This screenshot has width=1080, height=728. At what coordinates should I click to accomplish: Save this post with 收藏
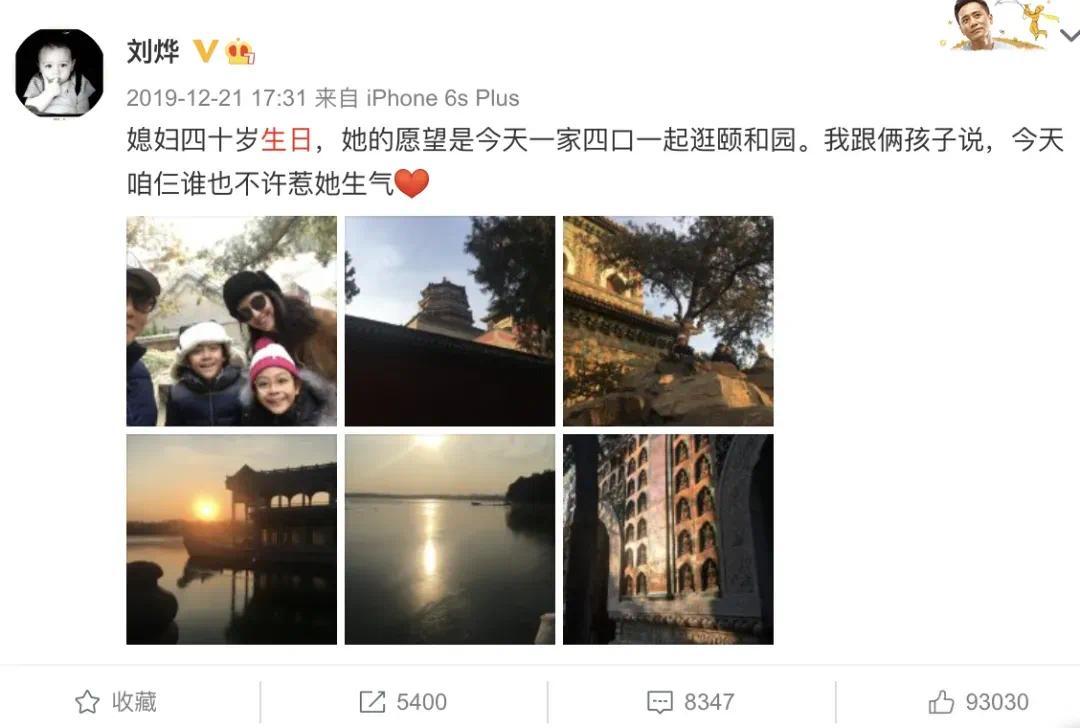[x=117, y=702]
